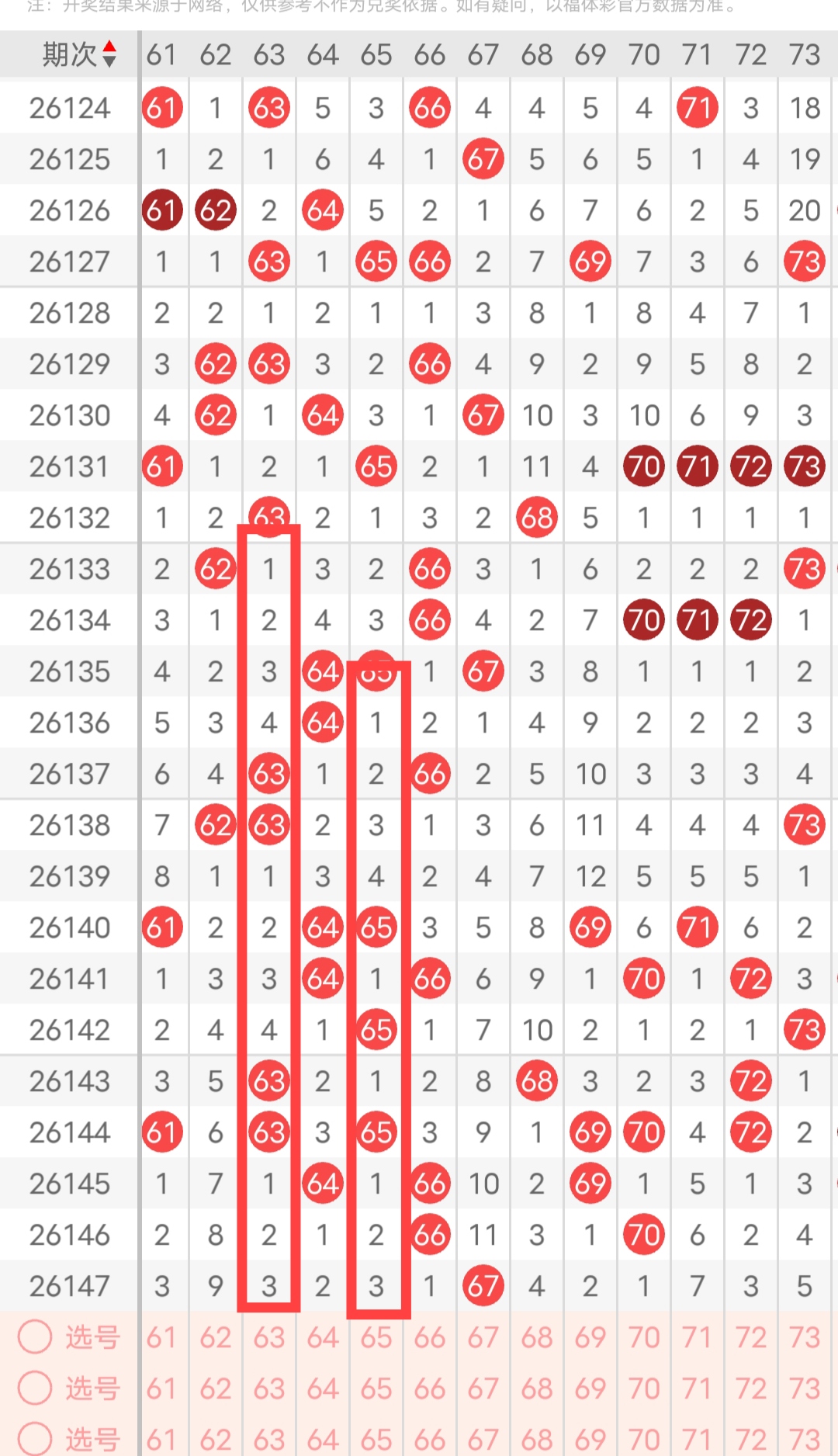Pick number 65 in the first 选号 row
838x1456 pixels.
tap(376, 1337)
